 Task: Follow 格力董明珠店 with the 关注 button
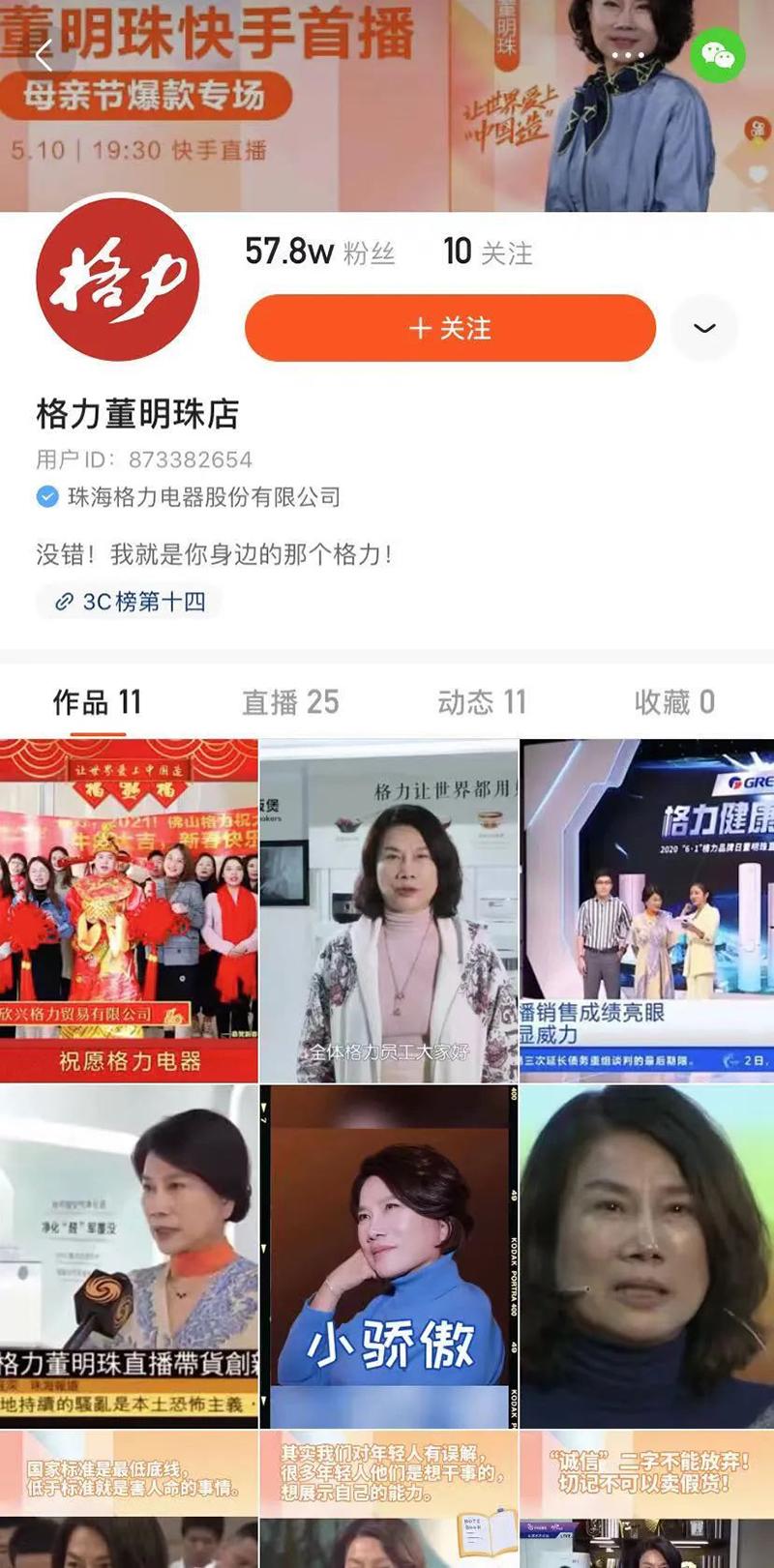(x=450, y=329)
